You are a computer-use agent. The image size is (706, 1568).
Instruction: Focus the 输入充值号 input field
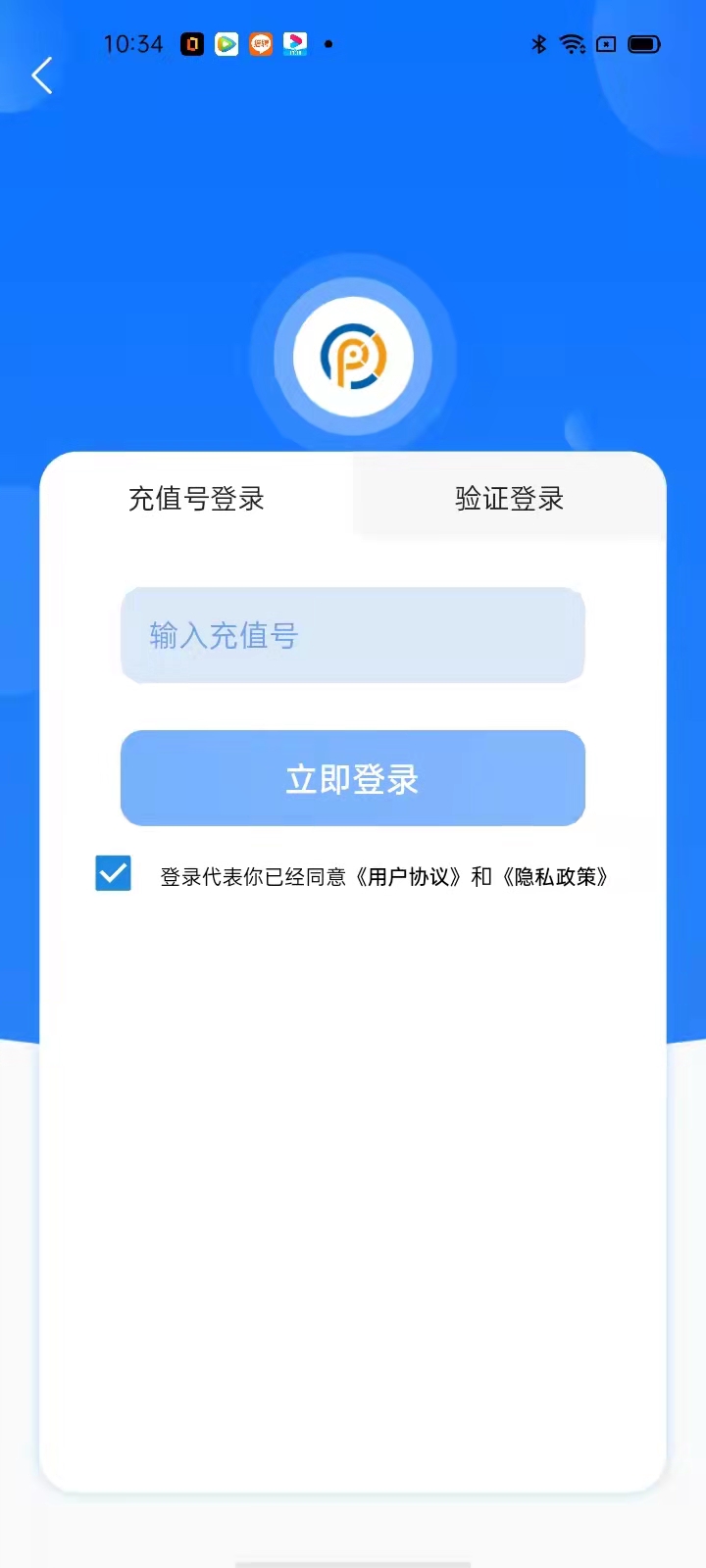pyautogui.click(x=352, y=635)
